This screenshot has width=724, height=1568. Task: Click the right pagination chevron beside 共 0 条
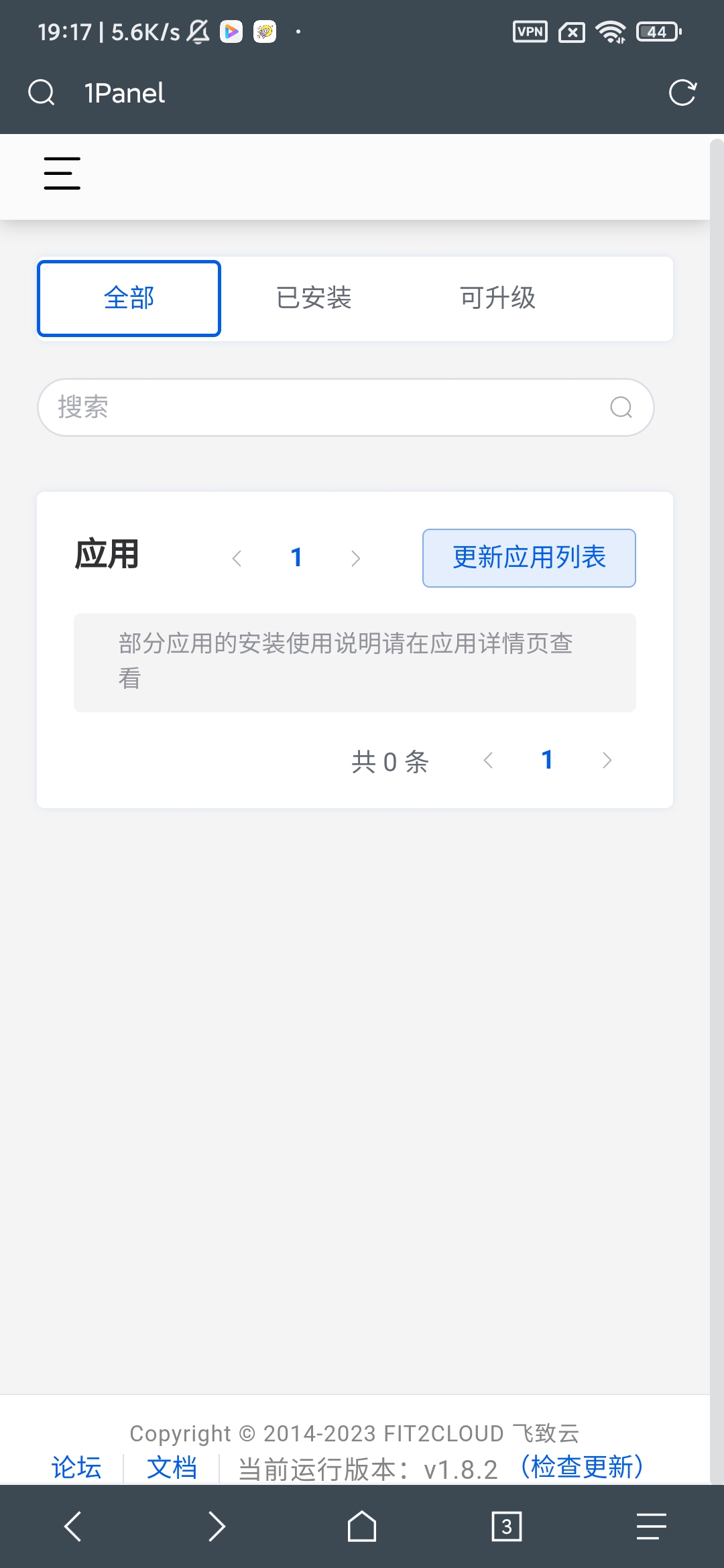click(x=606, y=760)
